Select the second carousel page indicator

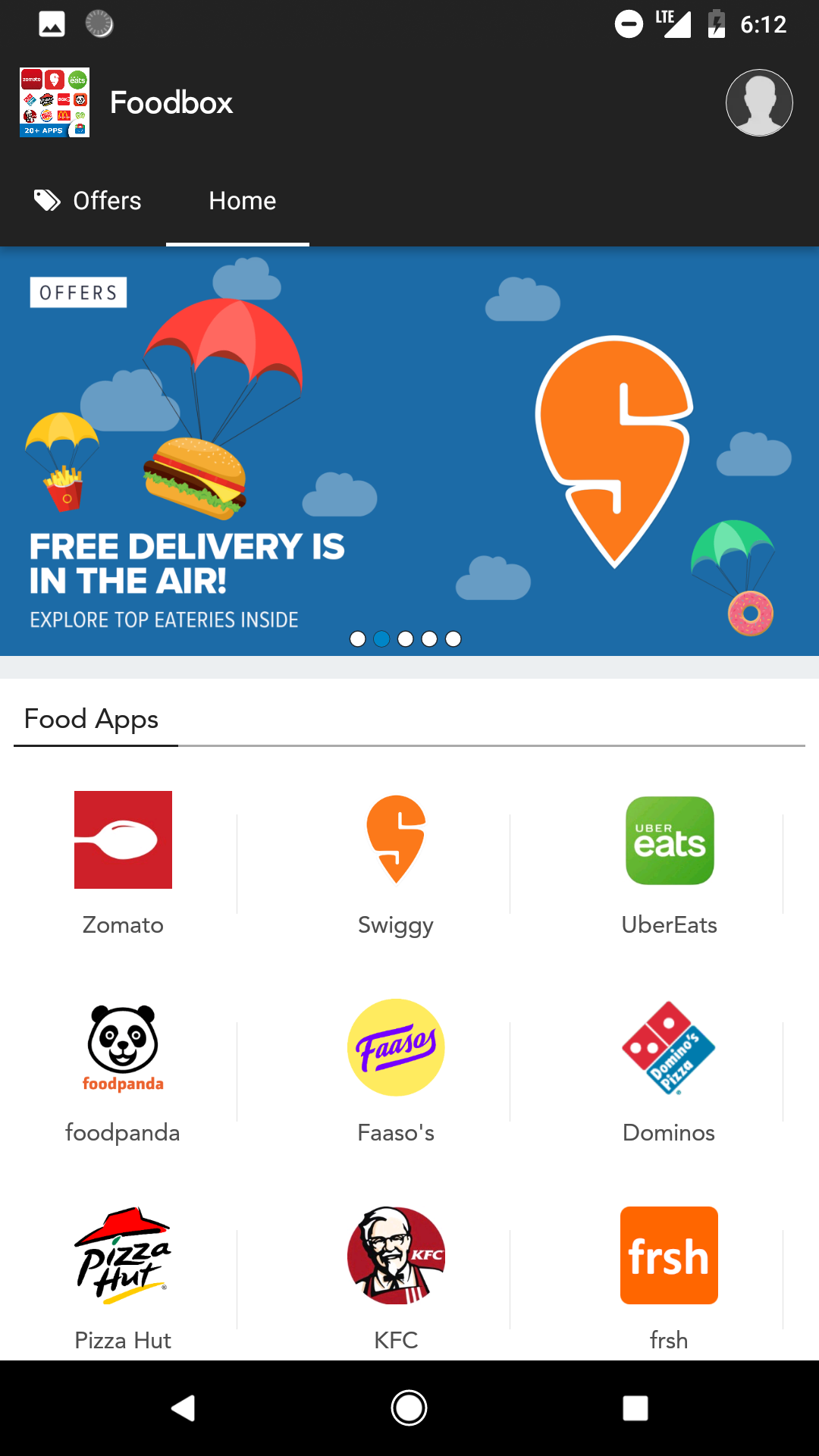382,639
